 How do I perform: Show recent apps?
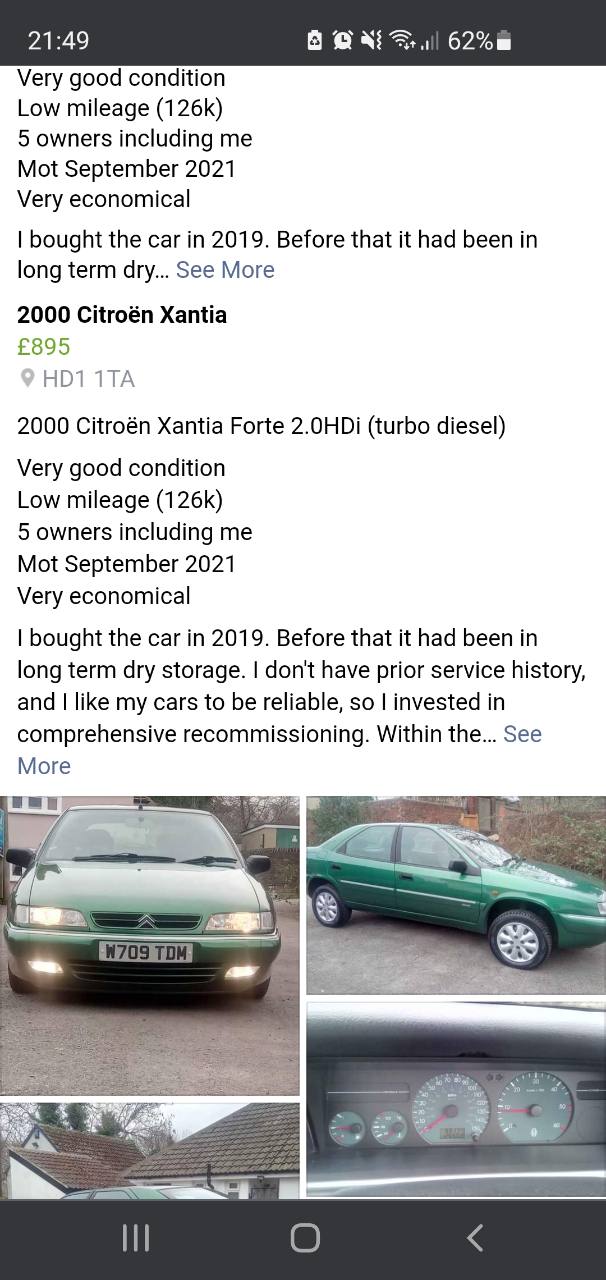(135, 1238)
